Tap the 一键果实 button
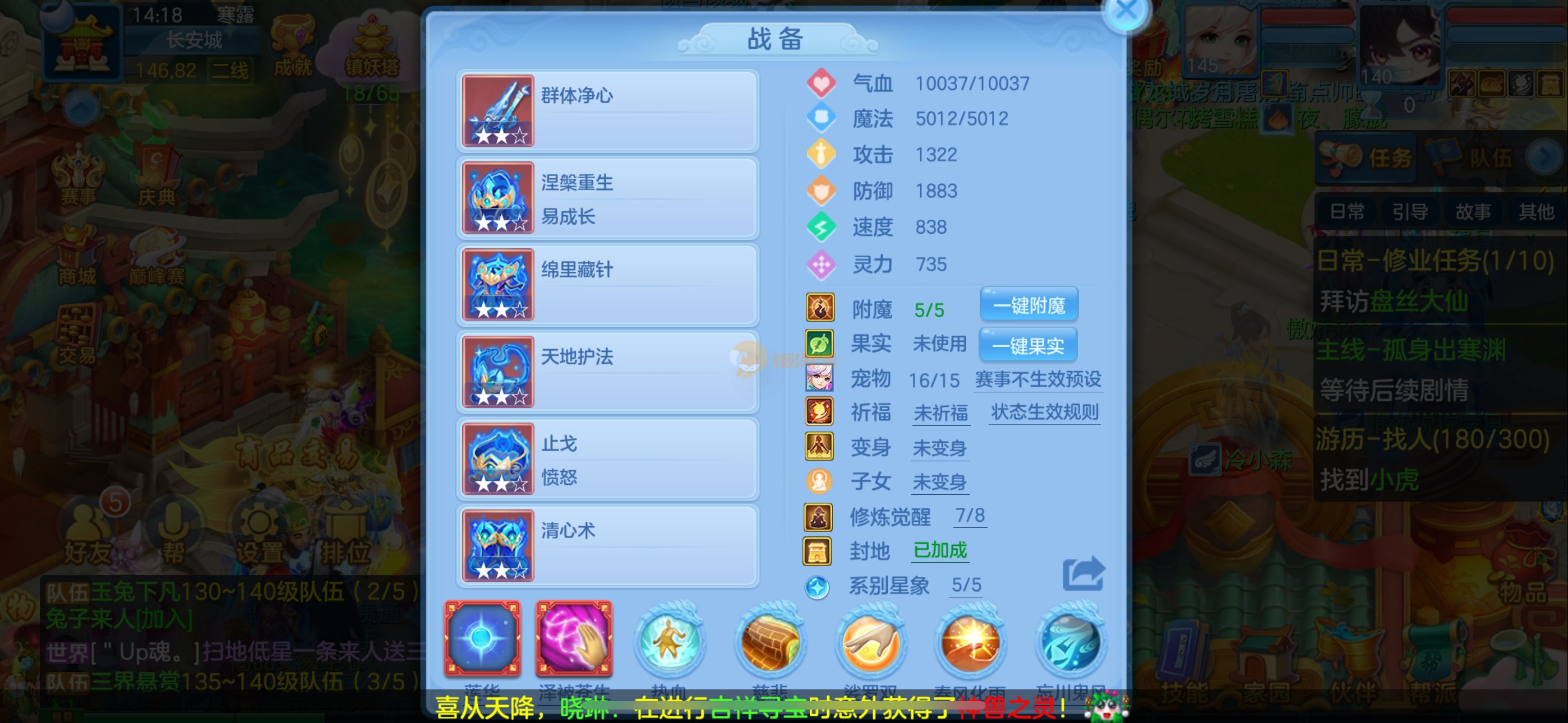The image size is (1568, 723). pos(1027,345)
